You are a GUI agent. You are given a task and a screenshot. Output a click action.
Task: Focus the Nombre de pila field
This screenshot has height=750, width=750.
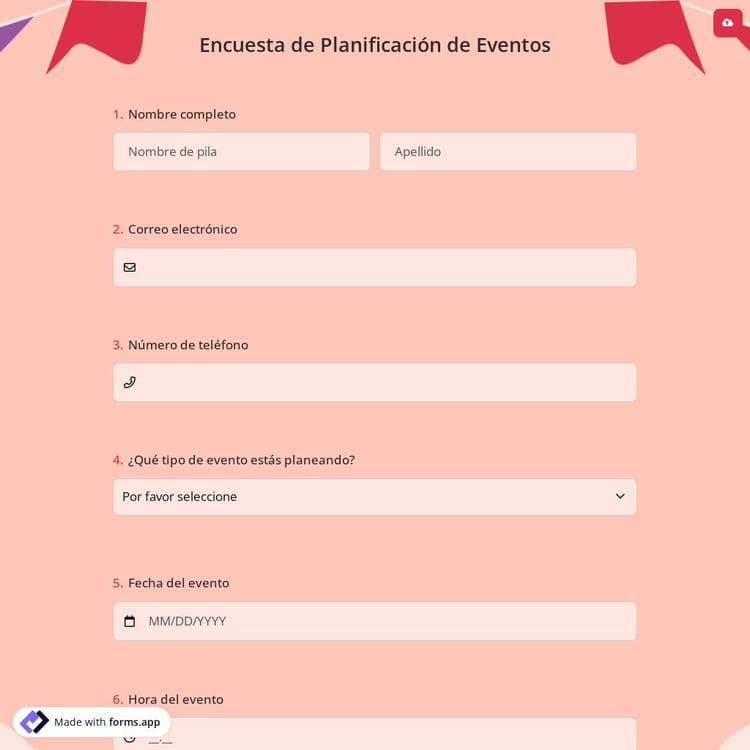coord(241,152)
